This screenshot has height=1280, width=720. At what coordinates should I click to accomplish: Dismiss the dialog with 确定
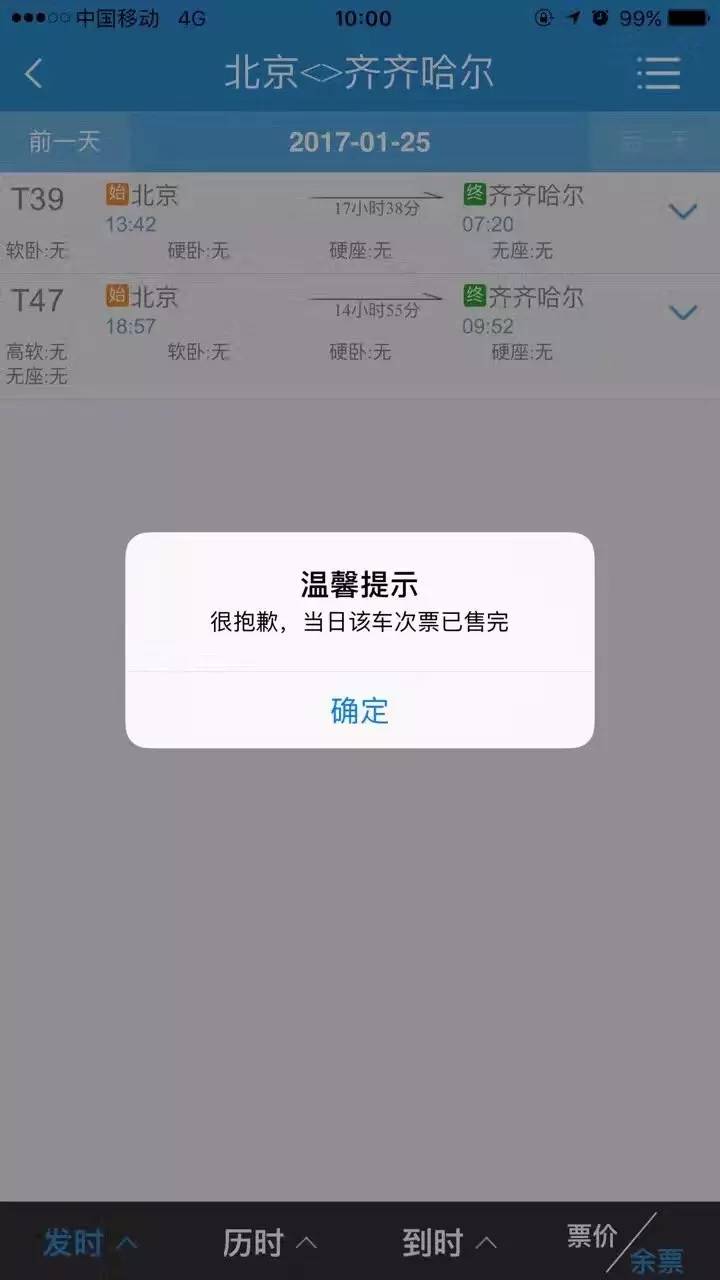click(359, 711)
